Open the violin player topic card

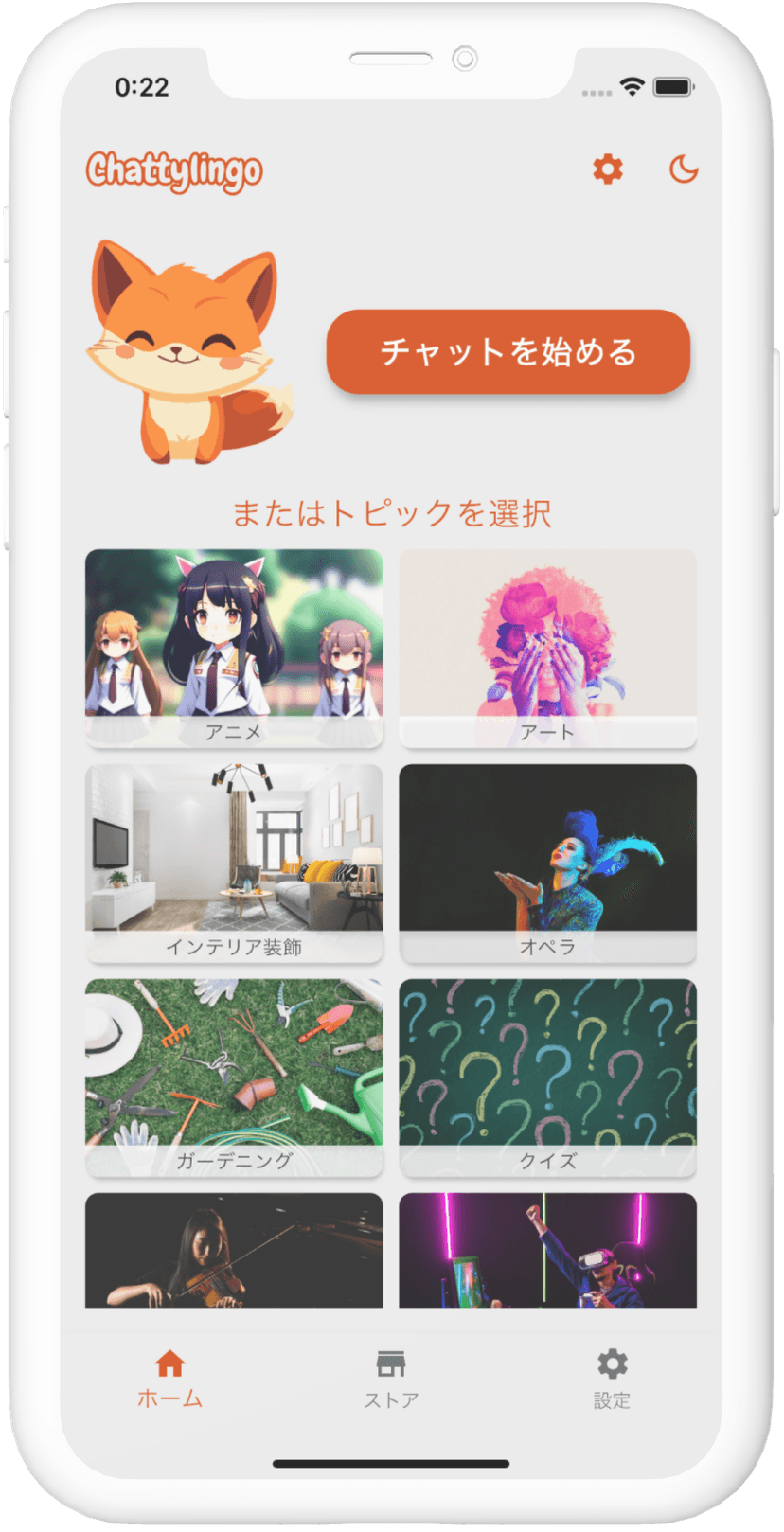[234, 1250]
